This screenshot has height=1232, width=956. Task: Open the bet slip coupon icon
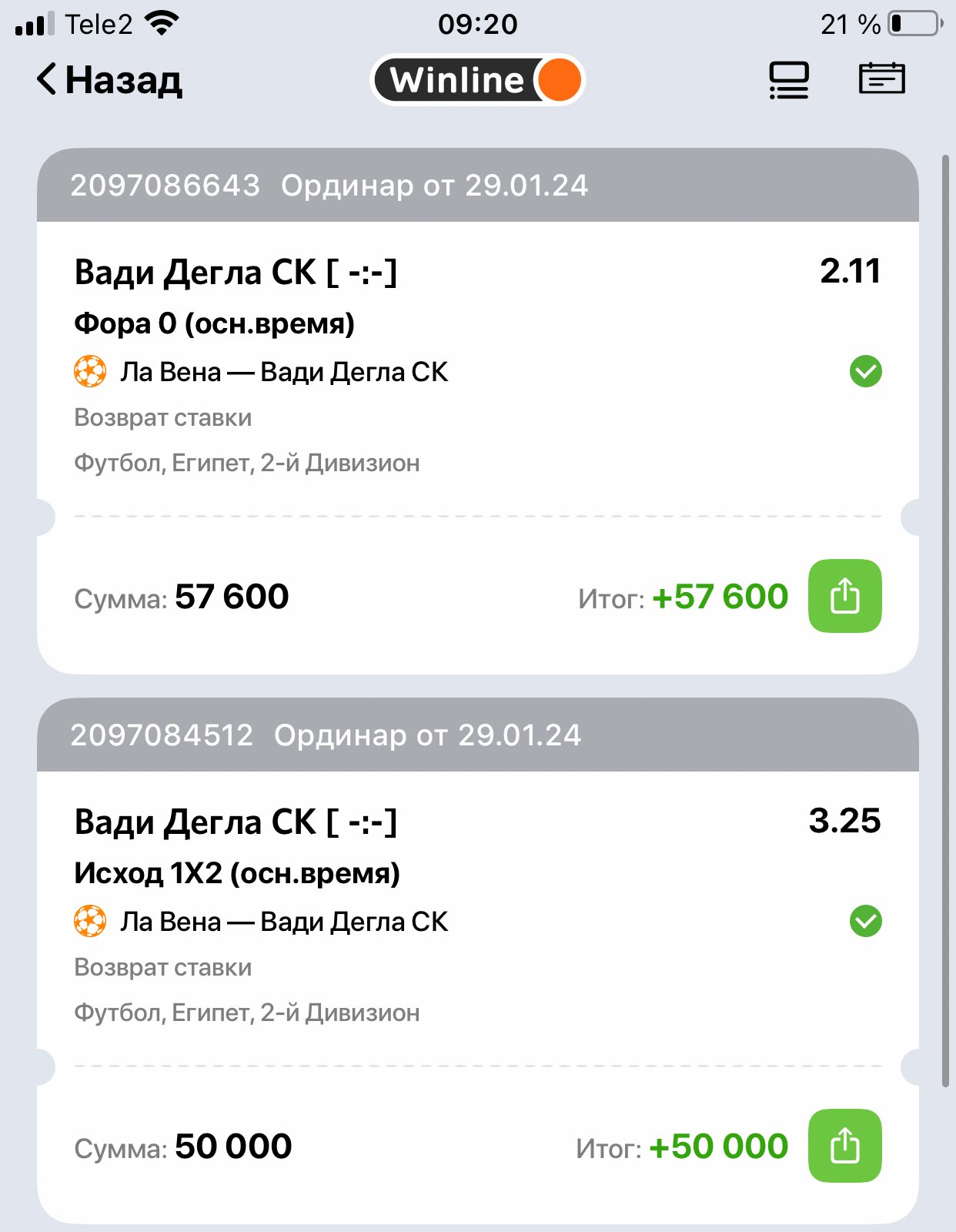pyautogui.click(x=881, y=79)
